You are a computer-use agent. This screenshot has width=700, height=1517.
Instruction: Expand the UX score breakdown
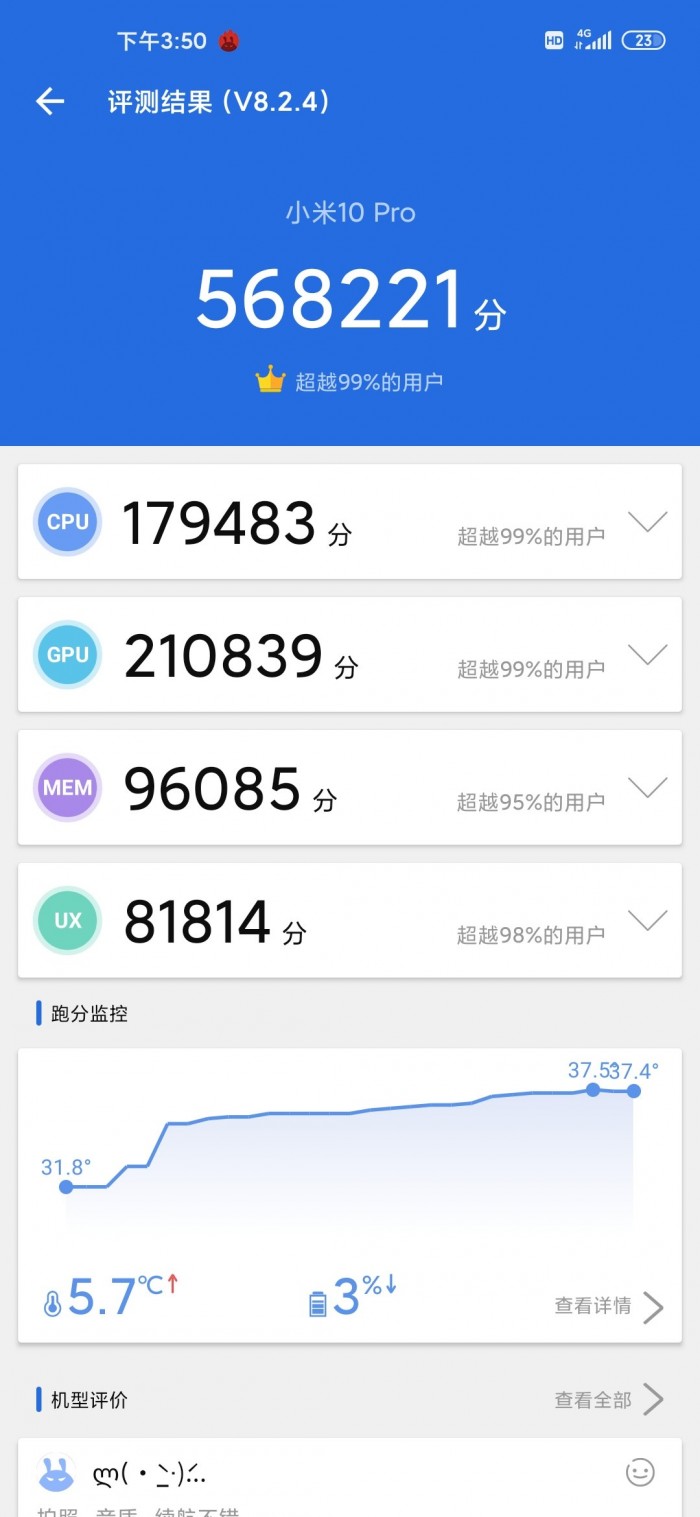point(647,921)
